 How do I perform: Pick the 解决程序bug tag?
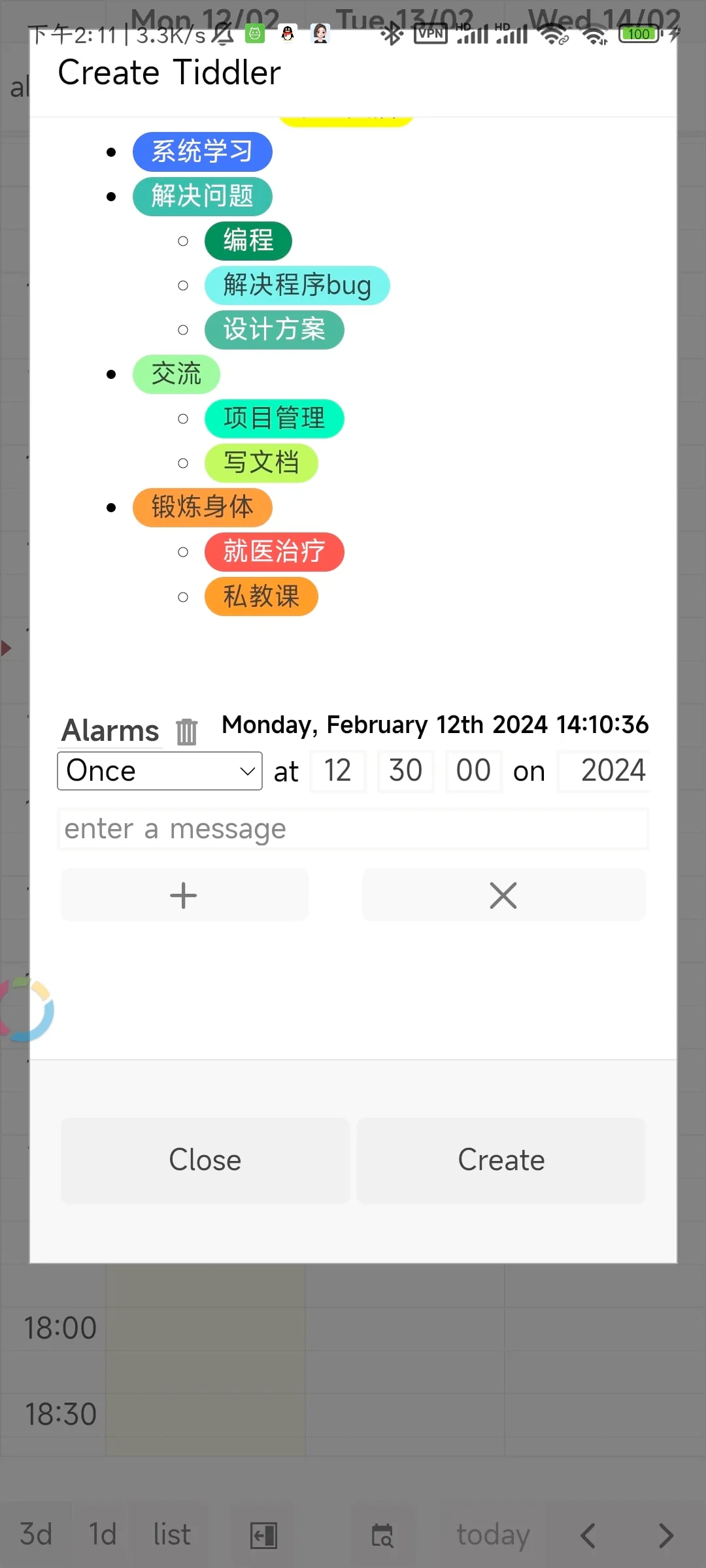click(x=297, y=285)
